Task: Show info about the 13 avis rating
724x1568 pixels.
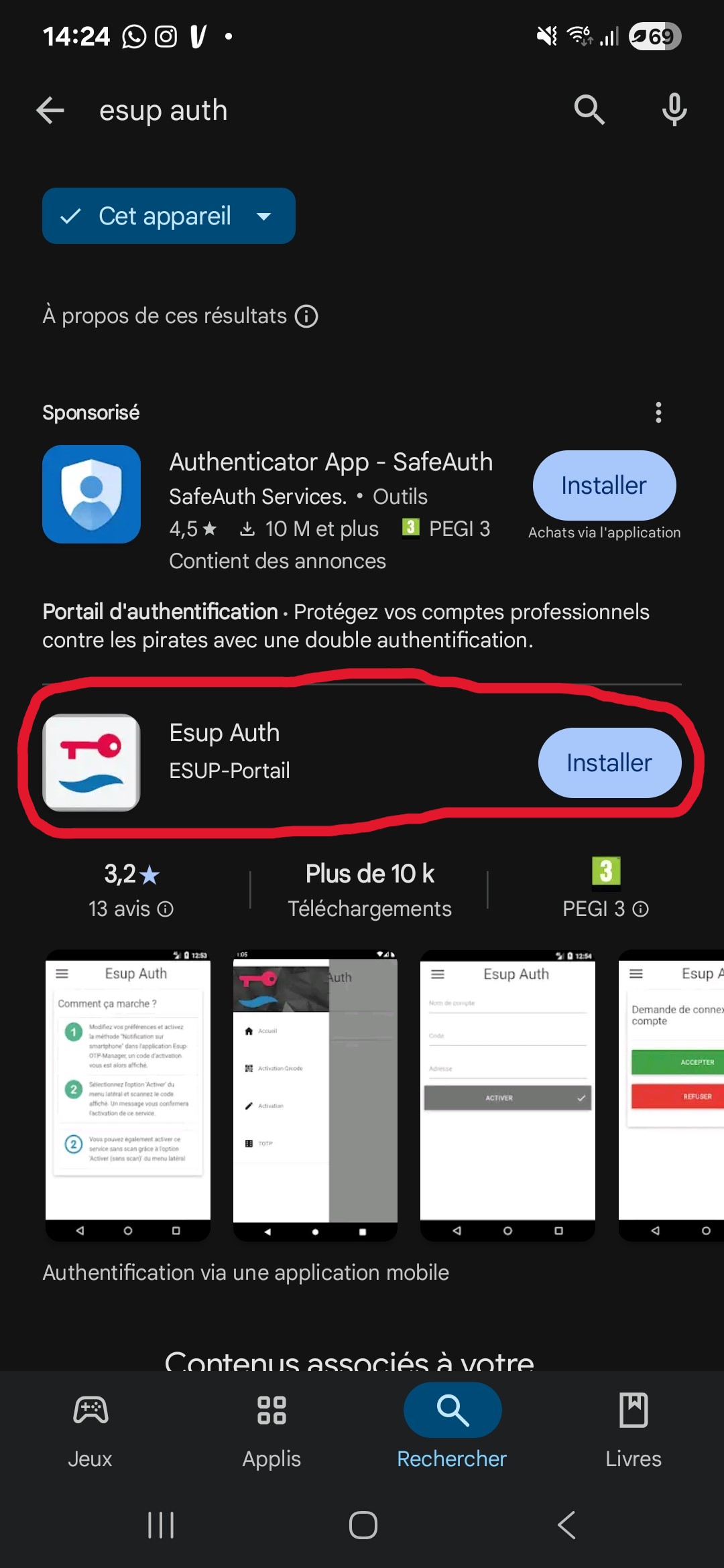Action: click(x=166, y=909)
